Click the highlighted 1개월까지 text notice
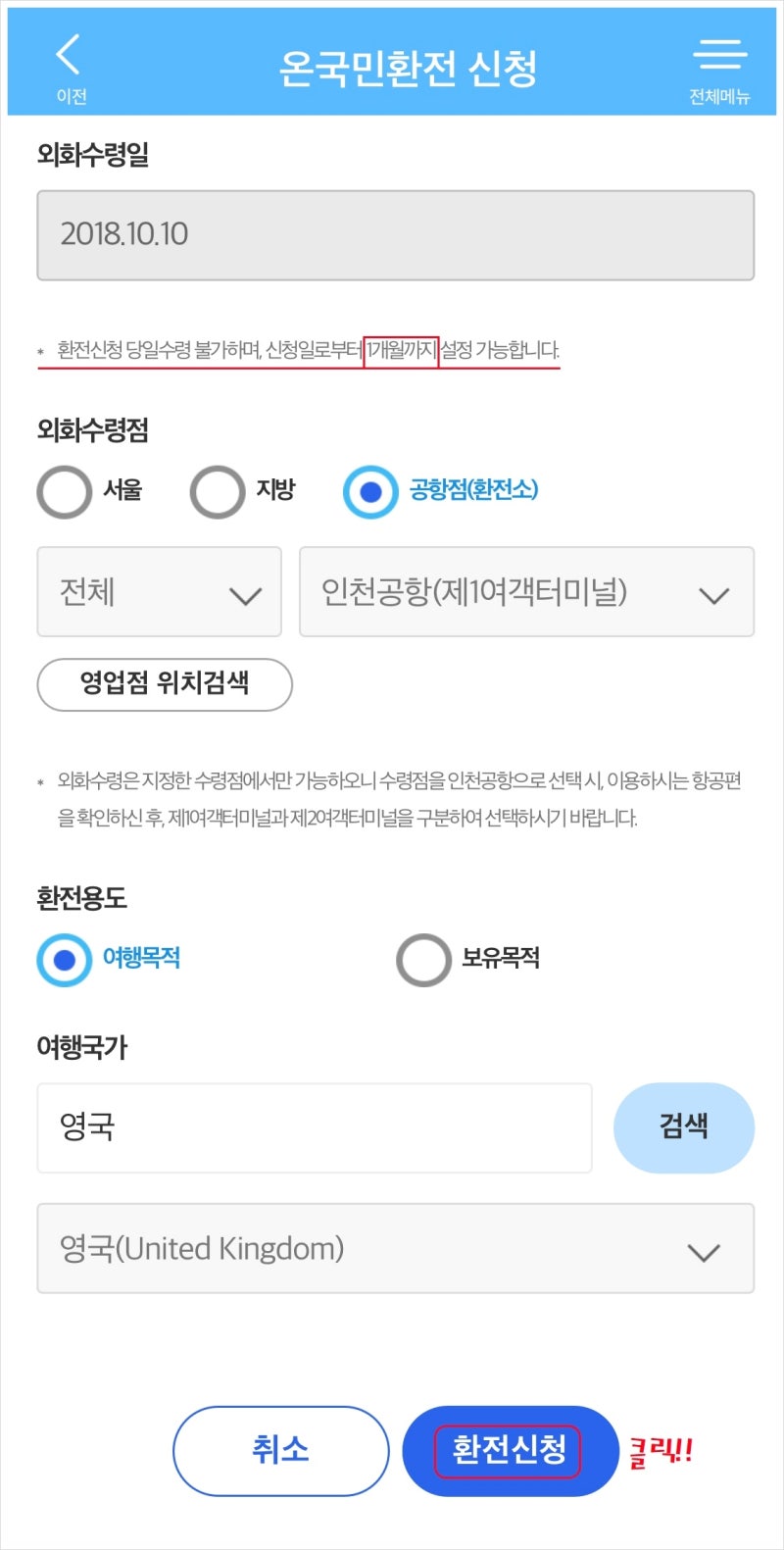The image size is (784, 1550). coord(402,348)
